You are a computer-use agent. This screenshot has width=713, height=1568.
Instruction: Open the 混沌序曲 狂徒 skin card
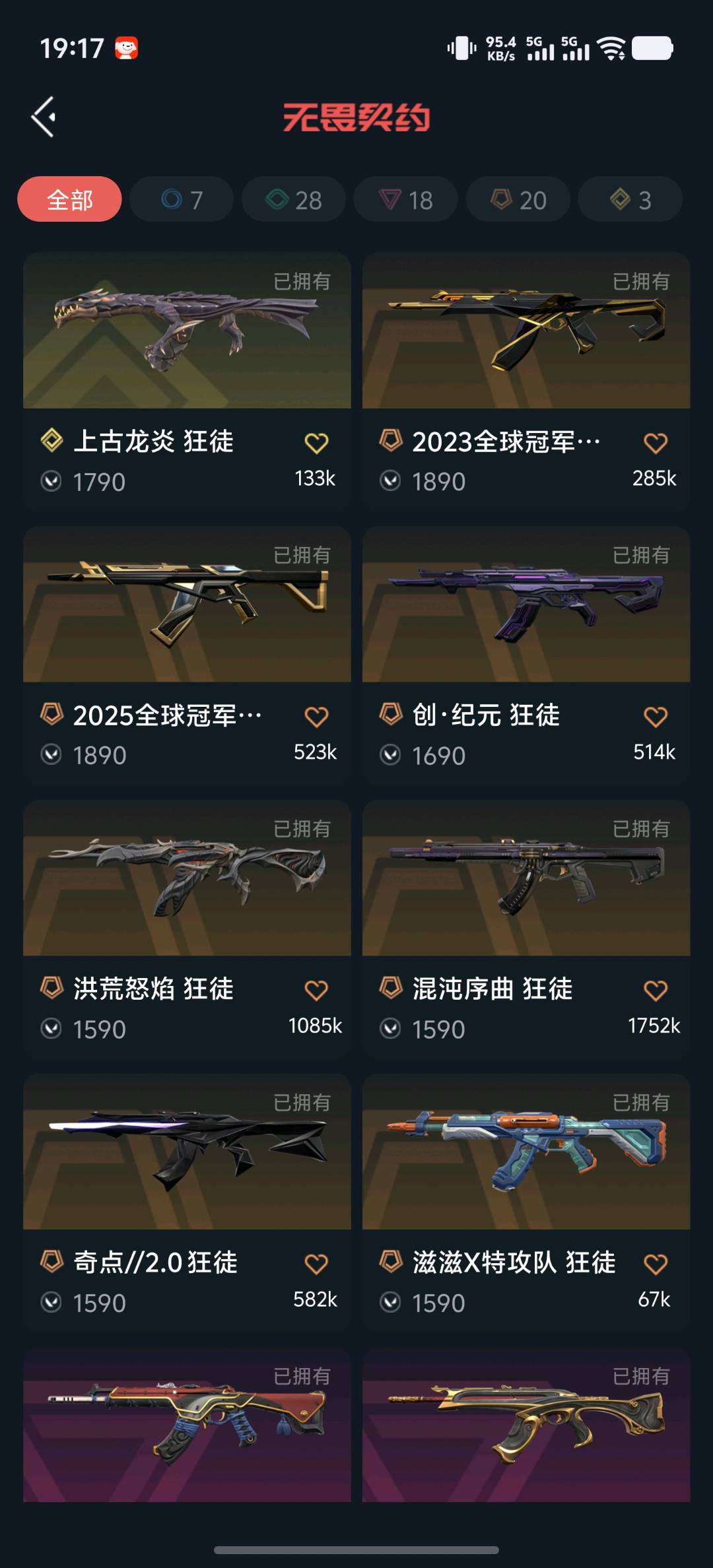point(526,878)
